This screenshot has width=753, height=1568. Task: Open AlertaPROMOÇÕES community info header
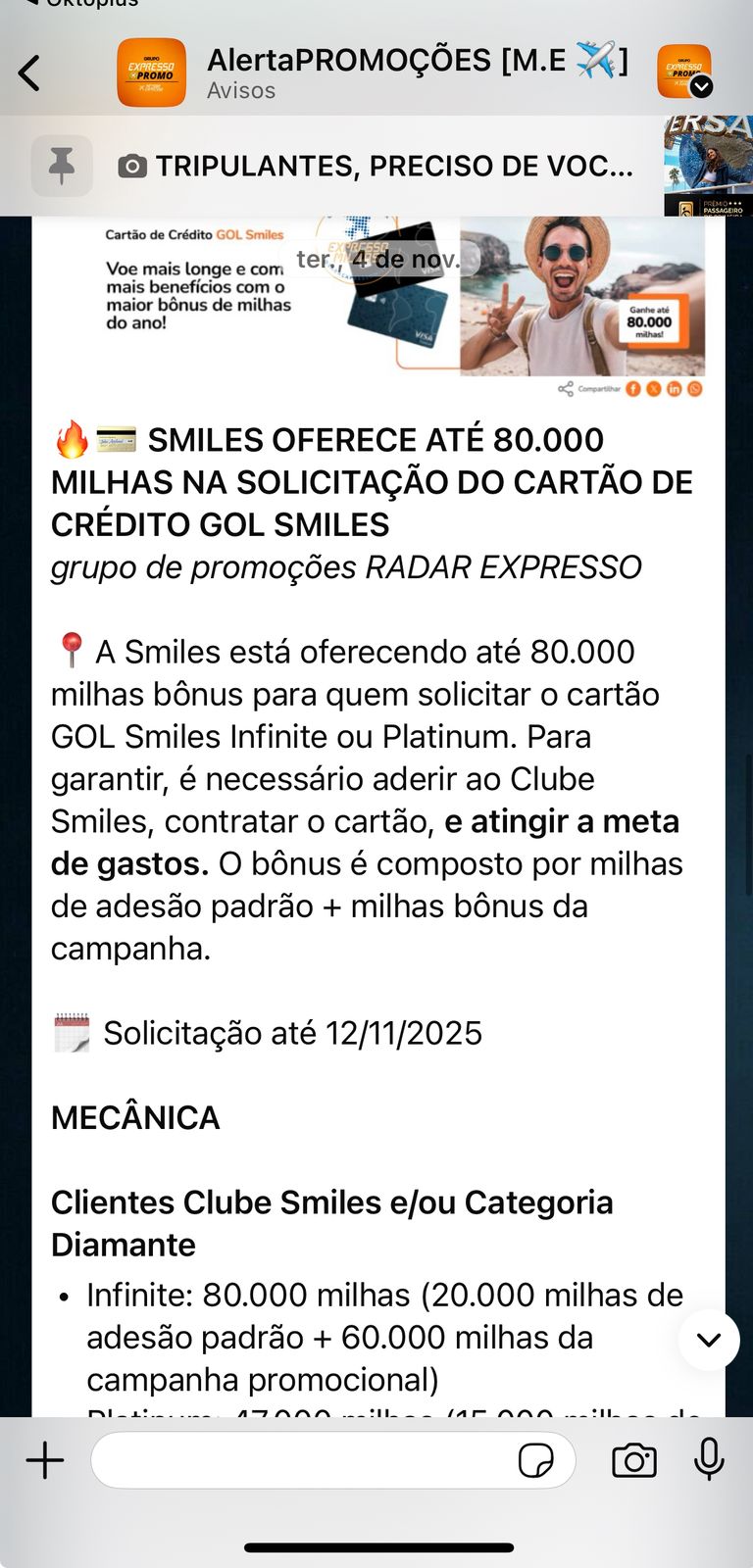(417, 73)
